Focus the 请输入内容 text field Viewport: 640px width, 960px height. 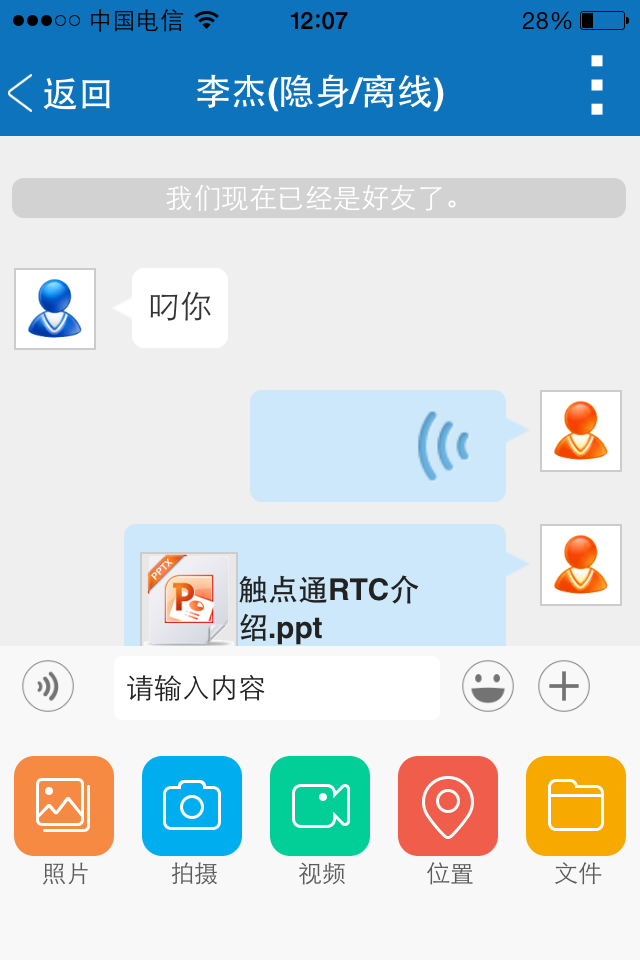click(276, 688)
